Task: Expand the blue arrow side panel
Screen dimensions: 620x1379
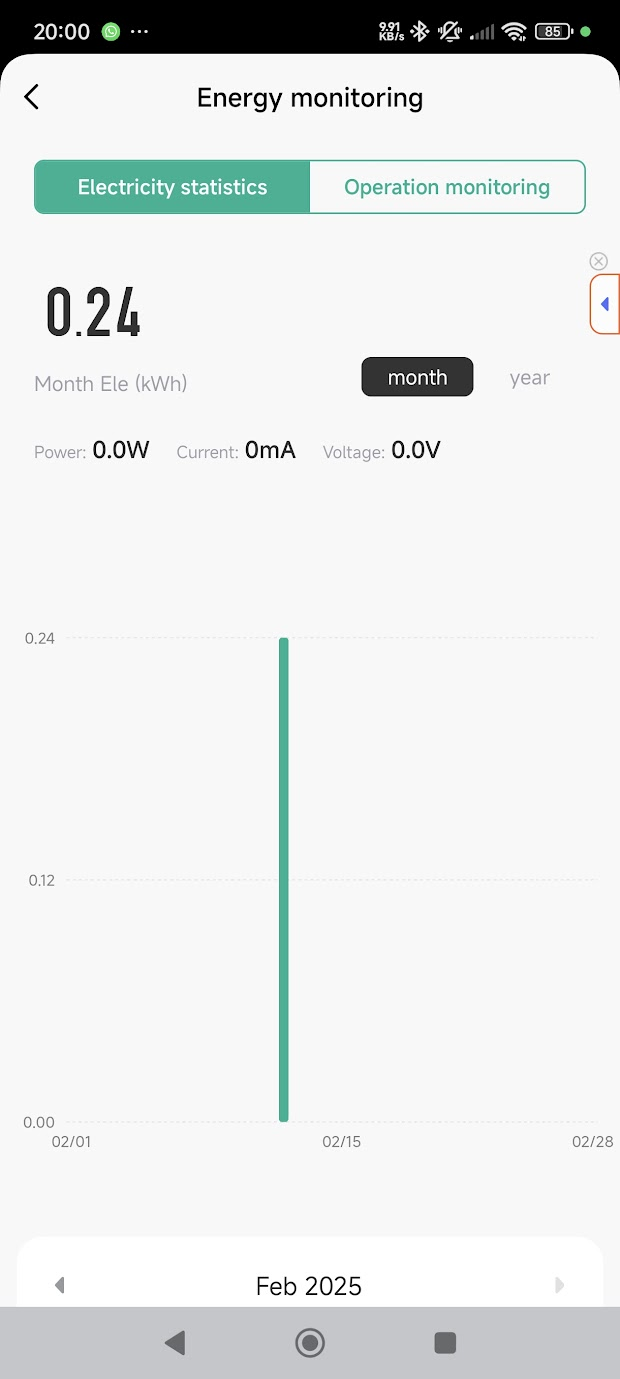Action: coord(605,304)
